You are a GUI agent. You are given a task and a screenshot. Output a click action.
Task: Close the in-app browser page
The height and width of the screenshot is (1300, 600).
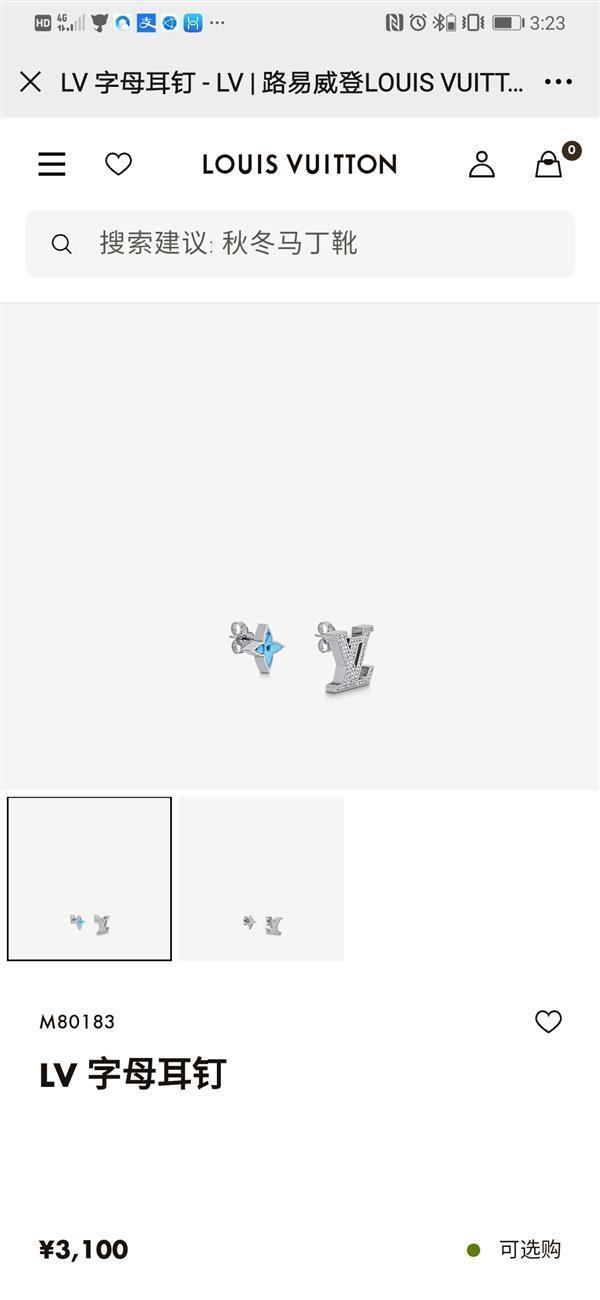coord(31,82)
